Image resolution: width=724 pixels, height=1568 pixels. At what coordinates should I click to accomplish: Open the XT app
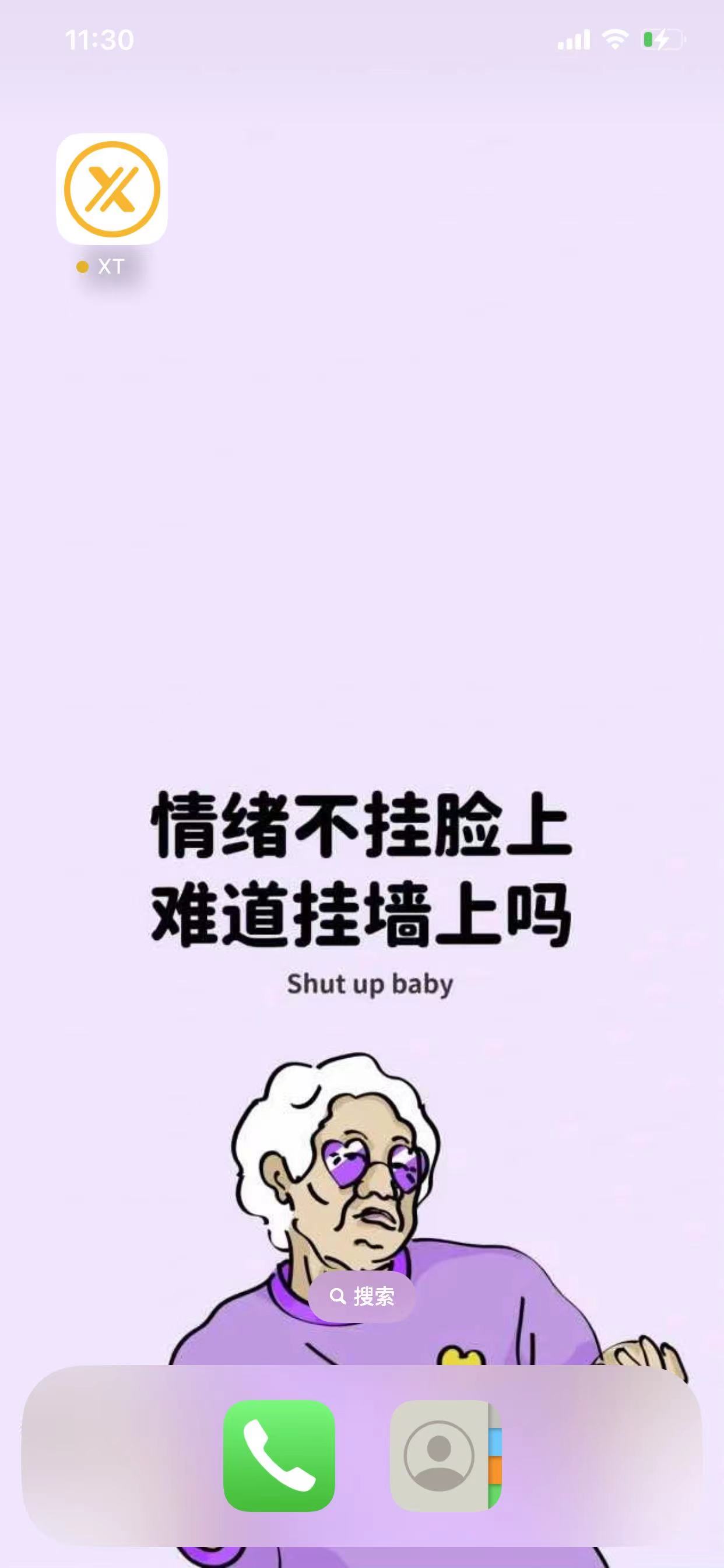(x=112, y=188)
